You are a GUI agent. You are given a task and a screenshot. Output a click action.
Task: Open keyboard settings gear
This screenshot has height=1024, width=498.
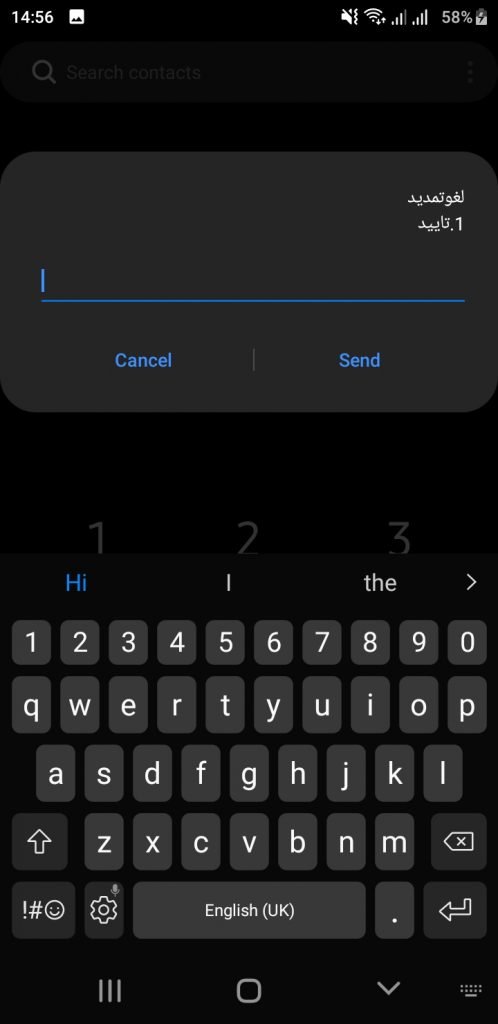104,910
